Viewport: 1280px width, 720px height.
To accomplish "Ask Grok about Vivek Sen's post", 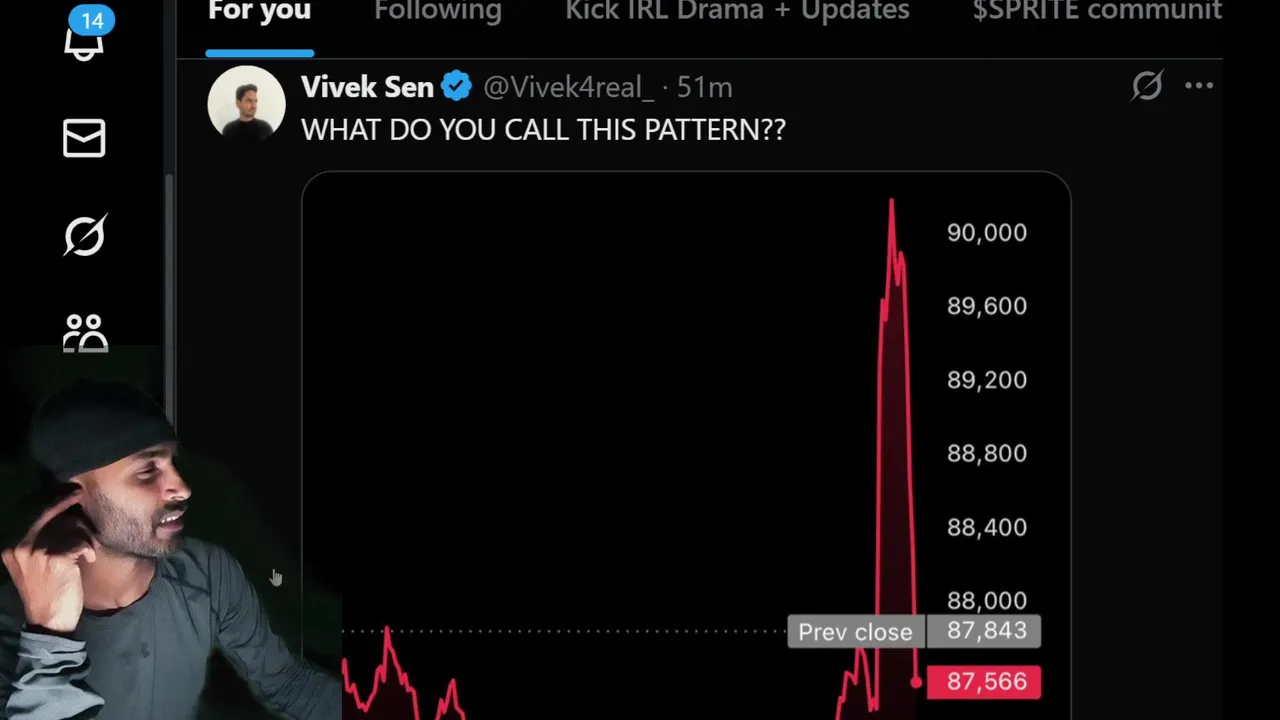I will [x=1147, y=86].
